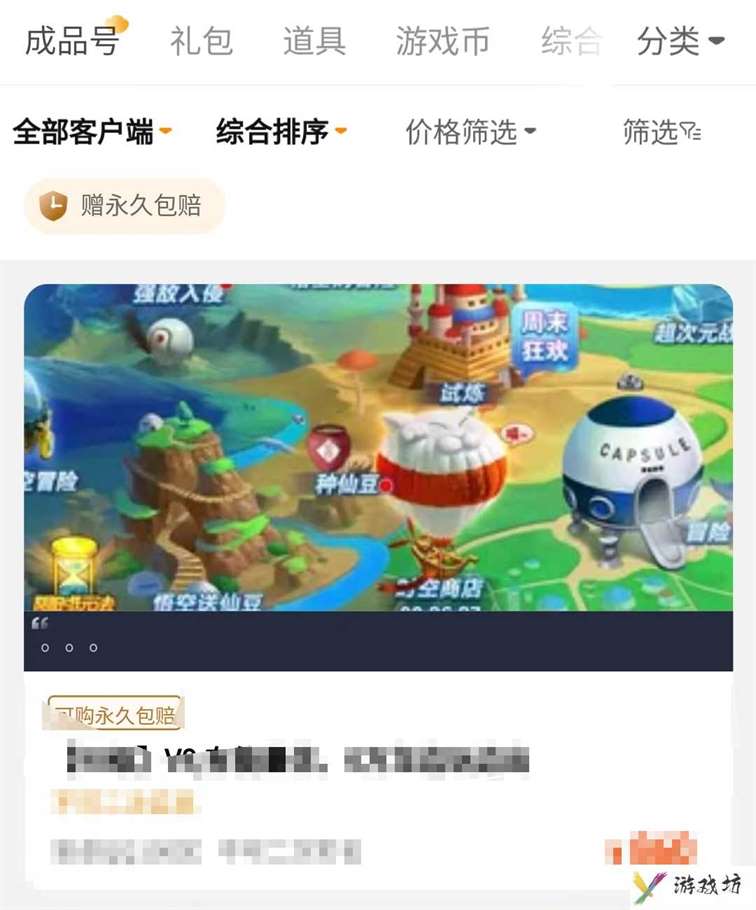The width and height of the screenshot is (756, 910).
Task: Switch to the 礼包 tab
Action: pos(201,41)
